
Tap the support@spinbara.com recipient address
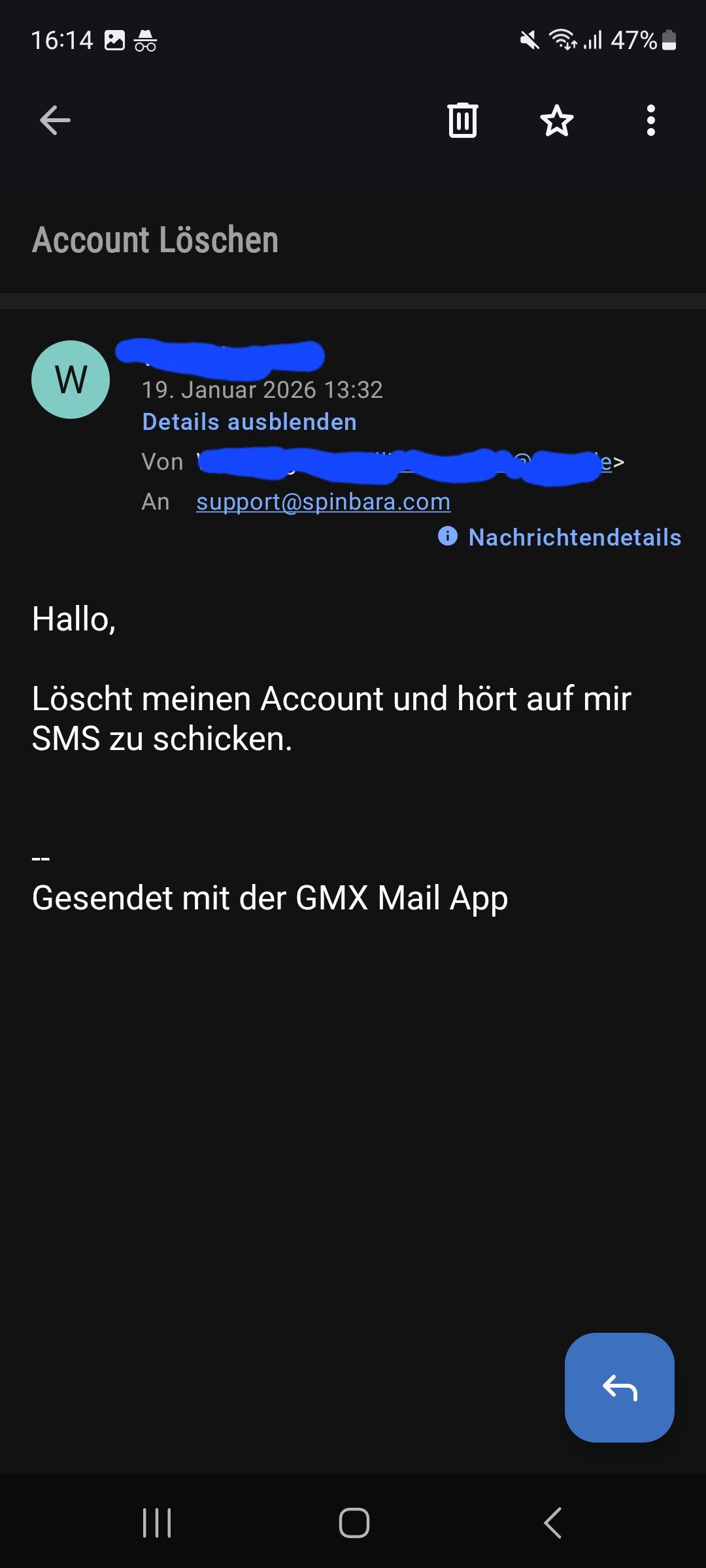[323, 502]
